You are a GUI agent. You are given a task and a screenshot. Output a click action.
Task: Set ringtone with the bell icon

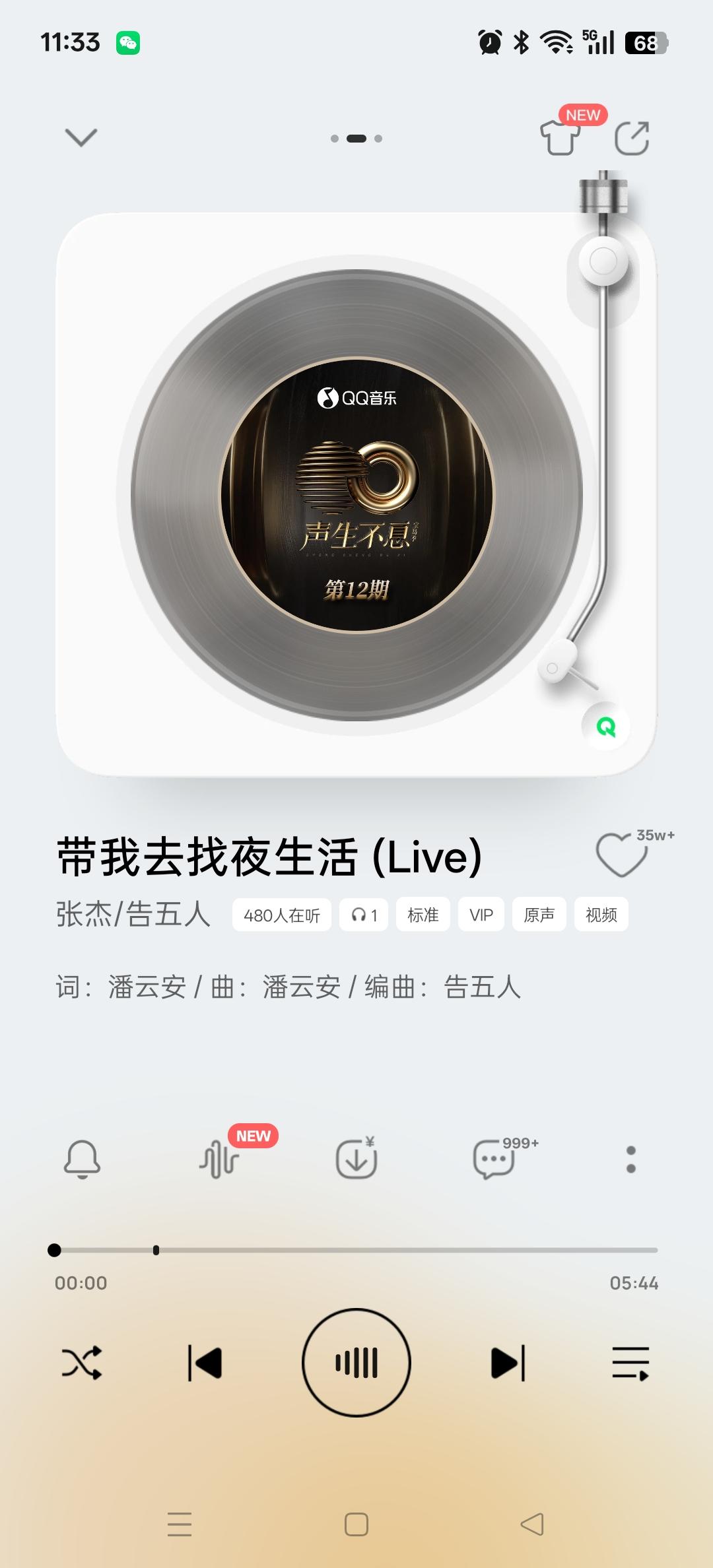point(82,1159)
